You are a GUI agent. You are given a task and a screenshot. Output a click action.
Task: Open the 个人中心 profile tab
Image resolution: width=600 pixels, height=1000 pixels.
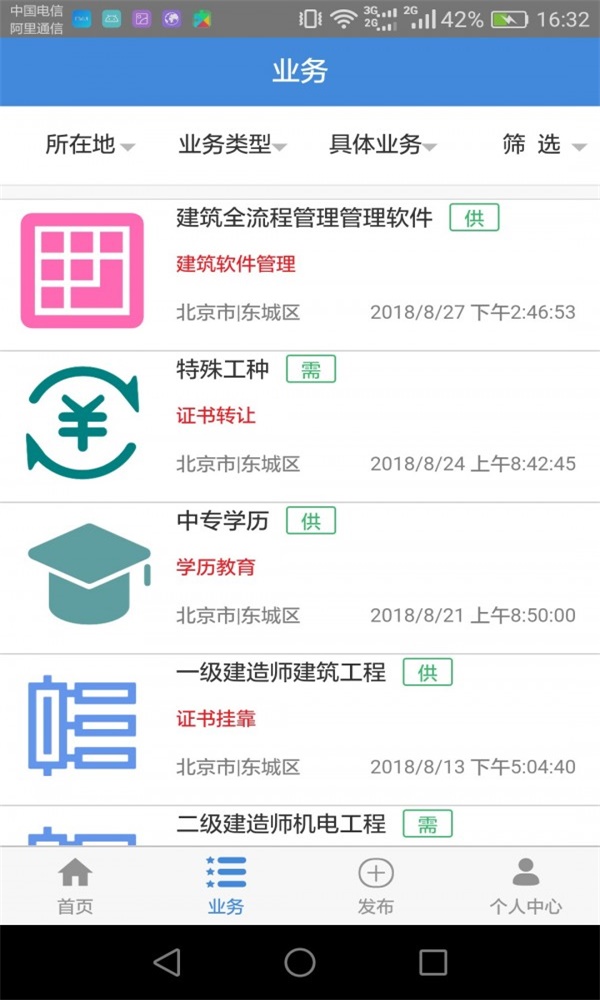pos(525,886)
